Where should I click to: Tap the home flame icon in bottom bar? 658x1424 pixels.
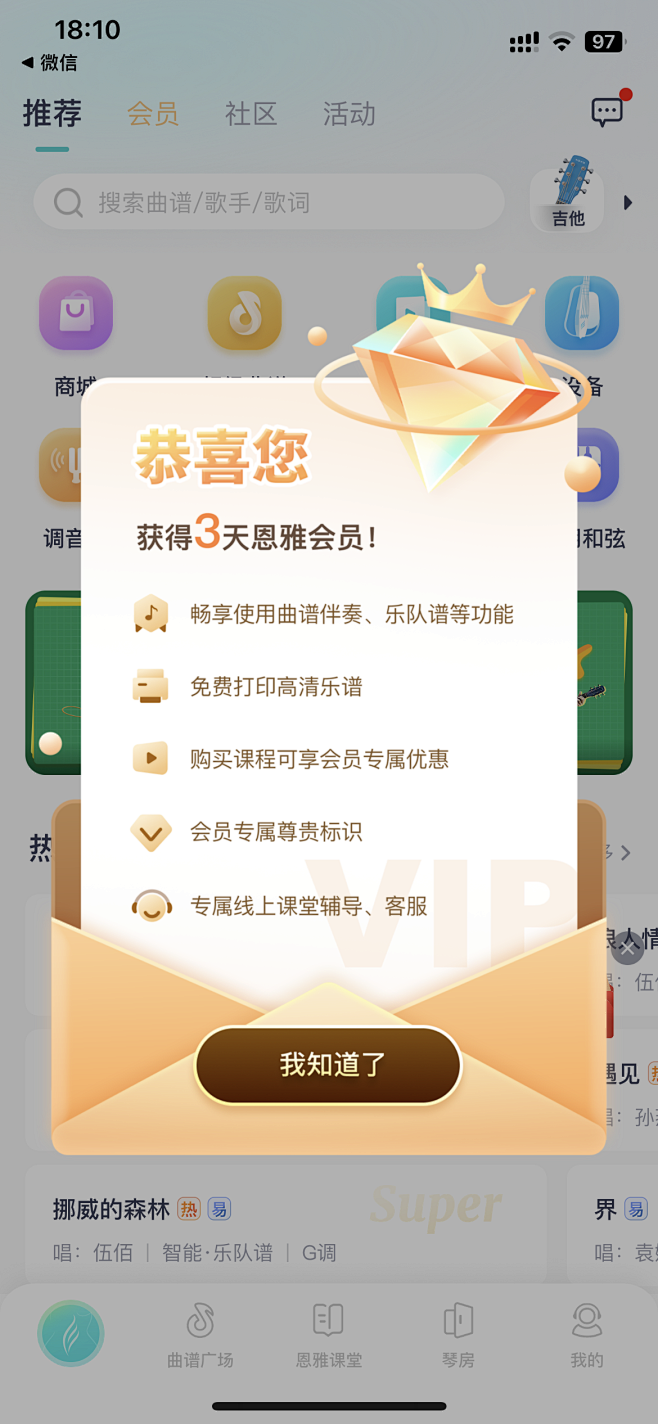pos(71,1333)
